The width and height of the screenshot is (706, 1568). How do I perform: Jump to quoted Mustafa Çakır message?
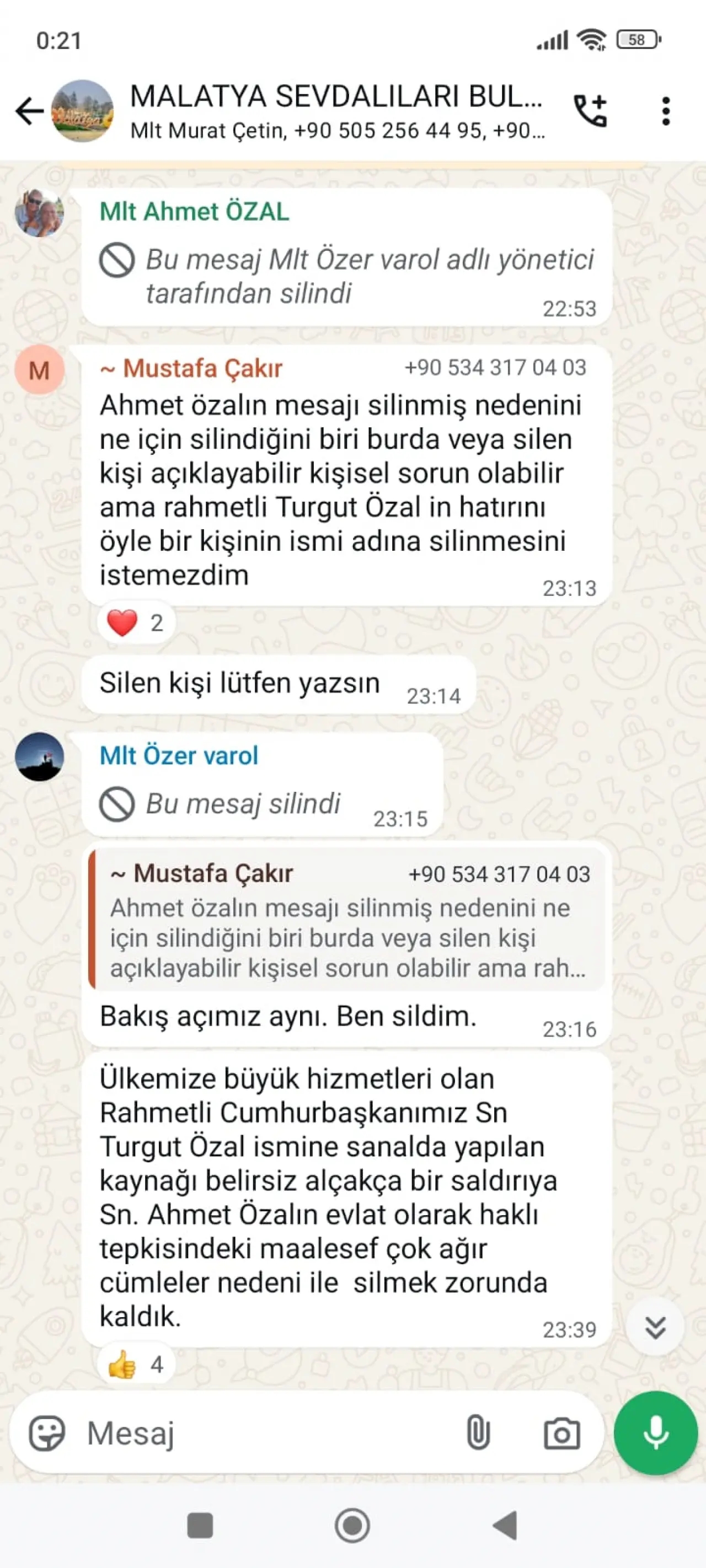pos(347,919)
